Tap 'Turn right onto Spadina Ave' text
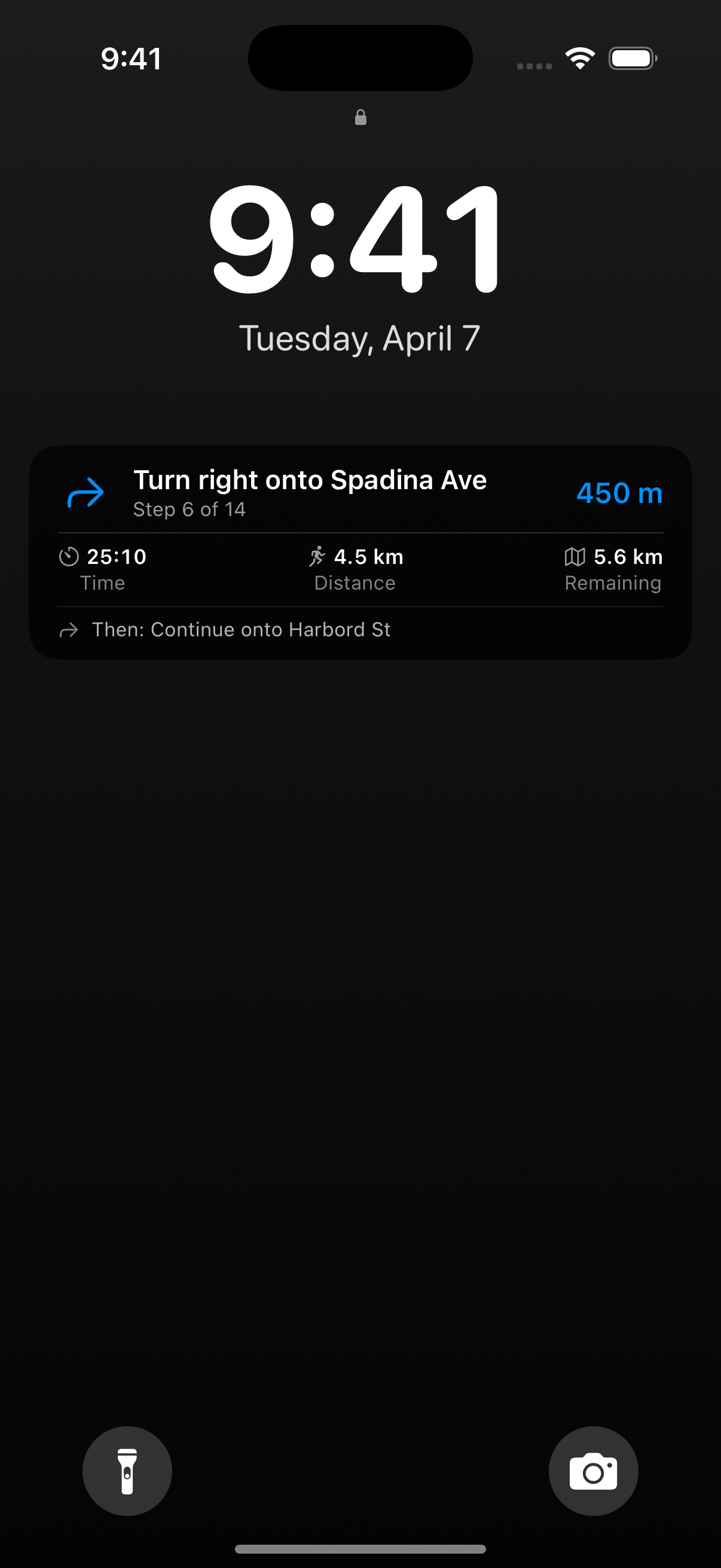 tap(310, 480)
